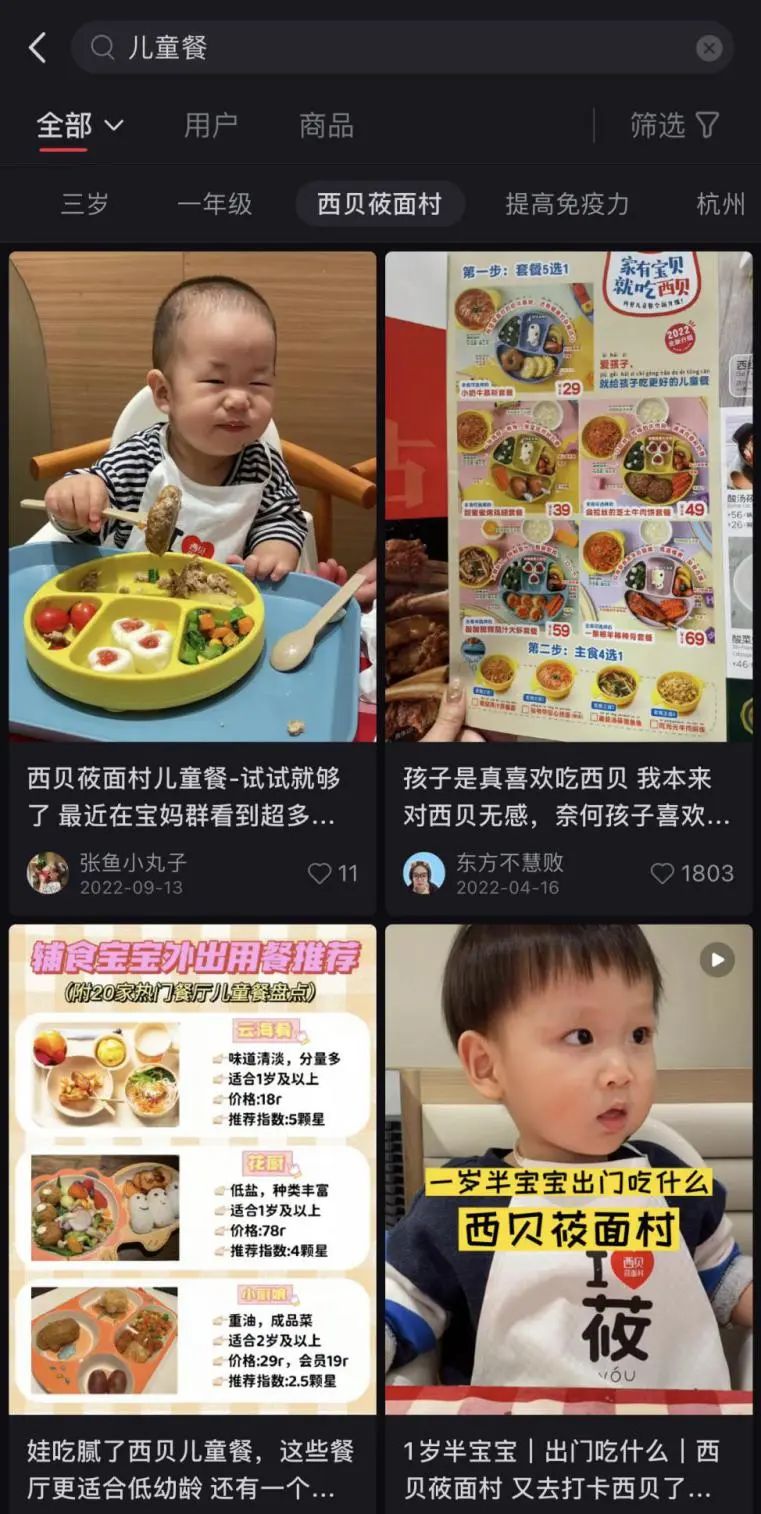
Task: Select the 提高免疫力 chip
Action: [x=567, y=204]
